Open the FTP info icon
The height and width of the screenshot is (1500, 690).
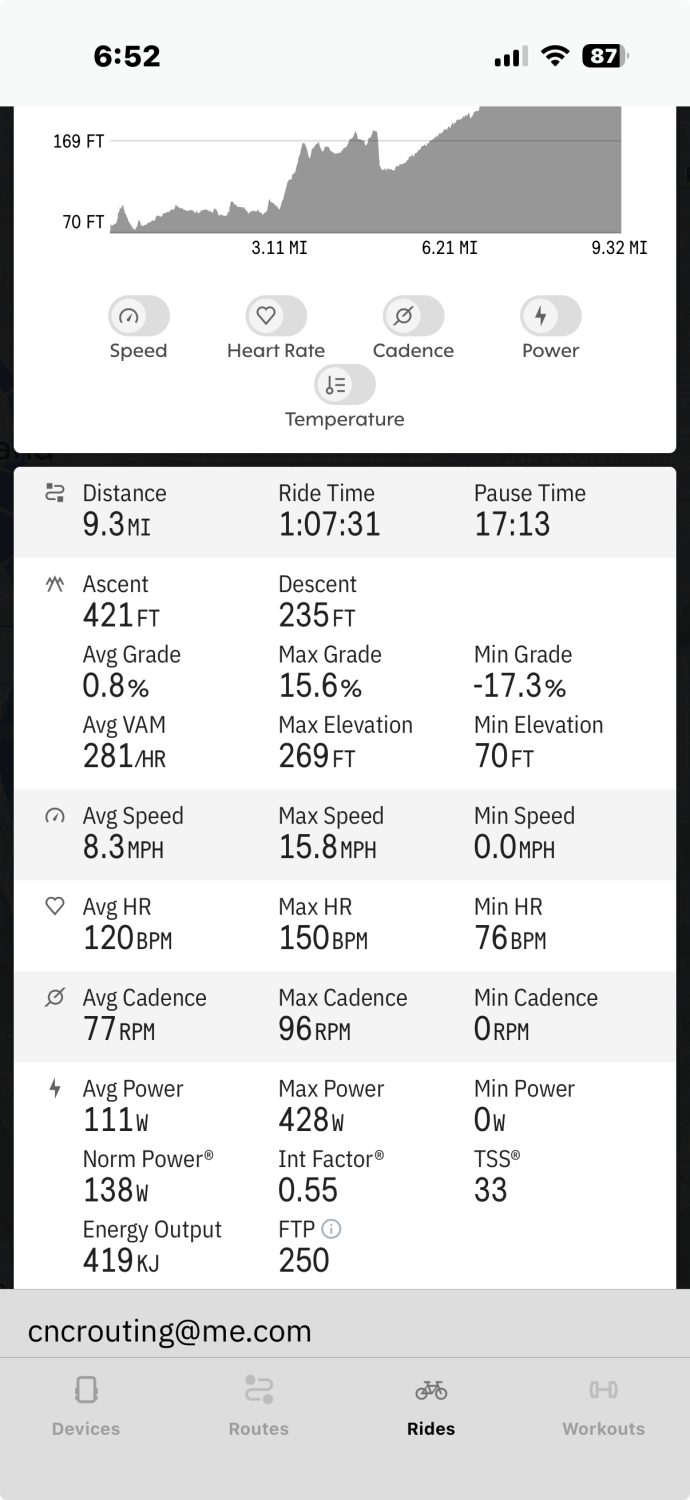331,1229
